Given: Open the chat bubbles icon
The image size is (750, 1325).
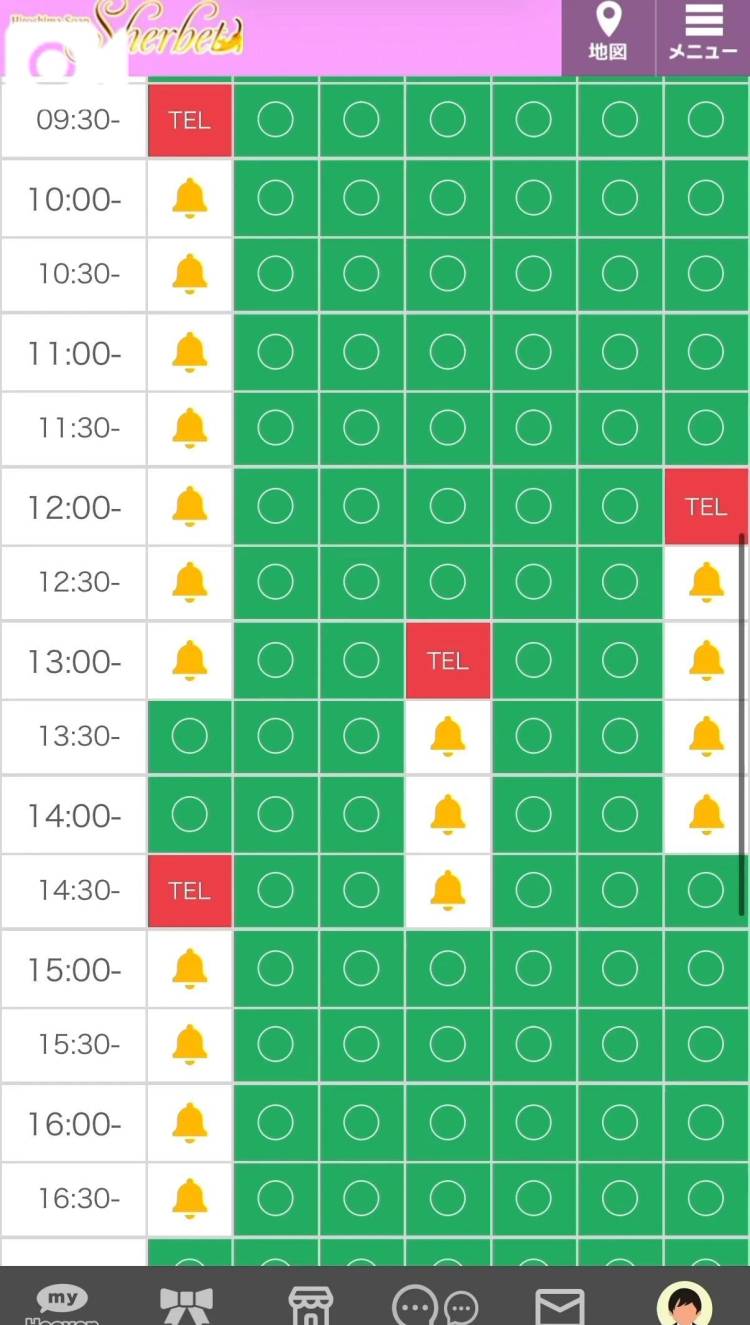Looking at the screenshot, I should coord(434,1304).
